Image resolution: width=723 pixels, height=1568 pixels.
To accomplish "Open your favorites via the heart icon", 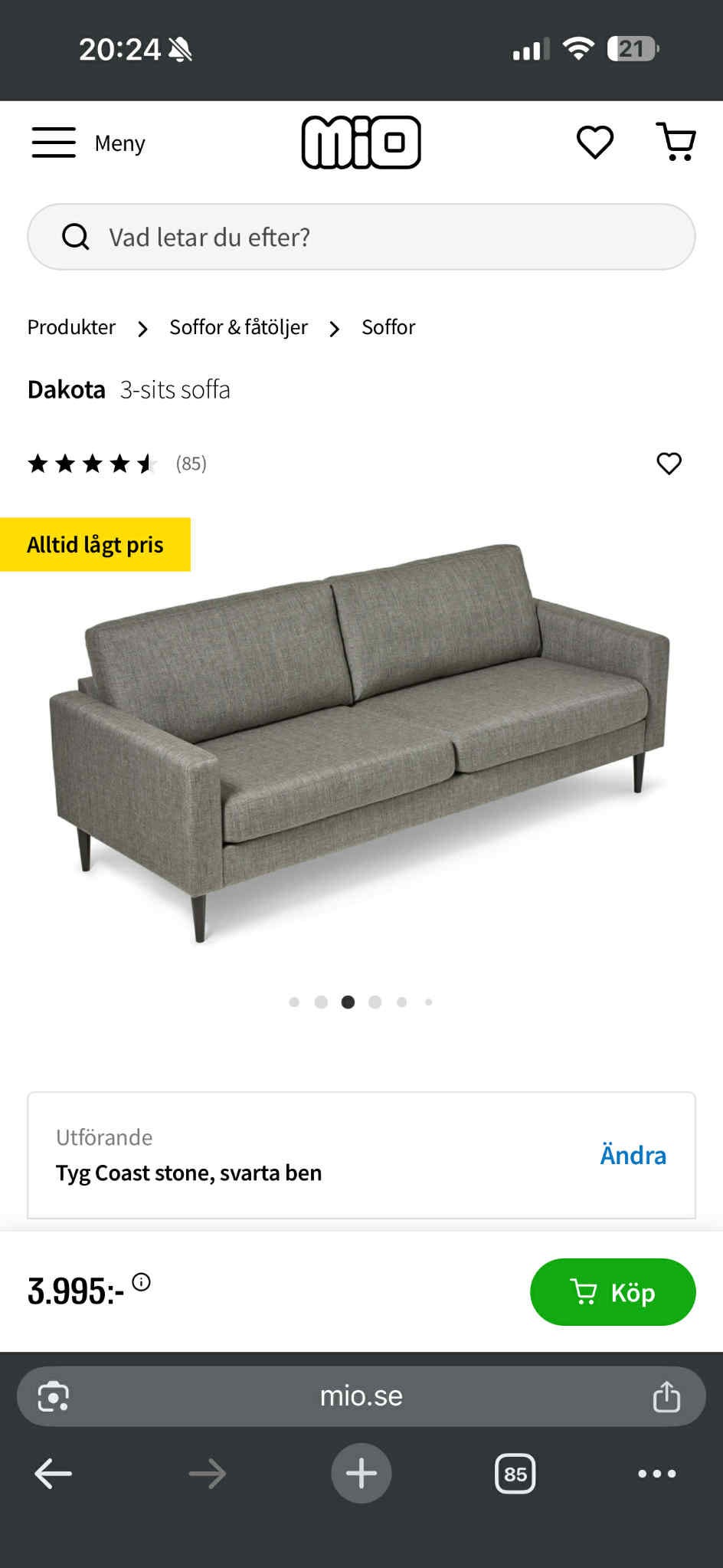I will point(597,142).
